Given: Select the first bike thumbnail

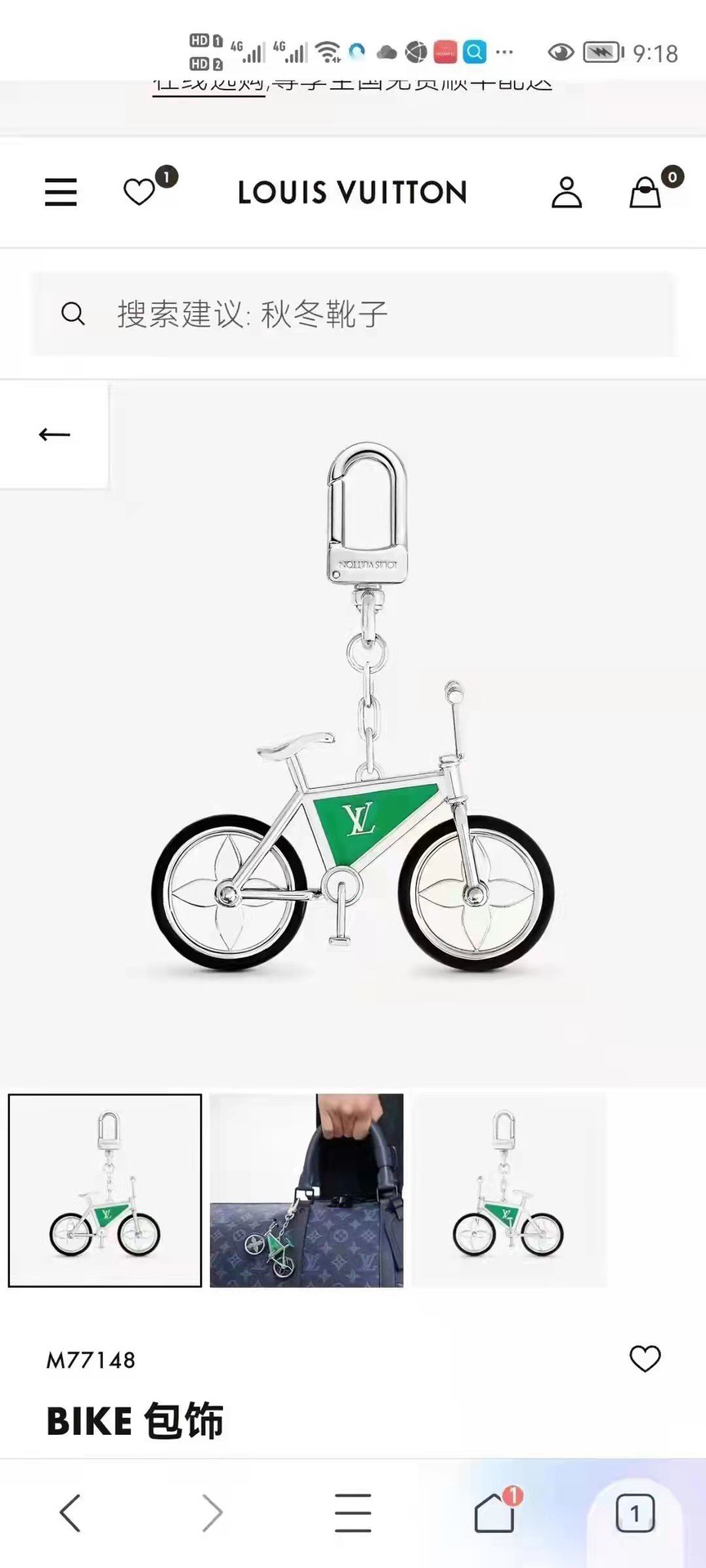Looking at the screenshot, I should [105, 1191].
